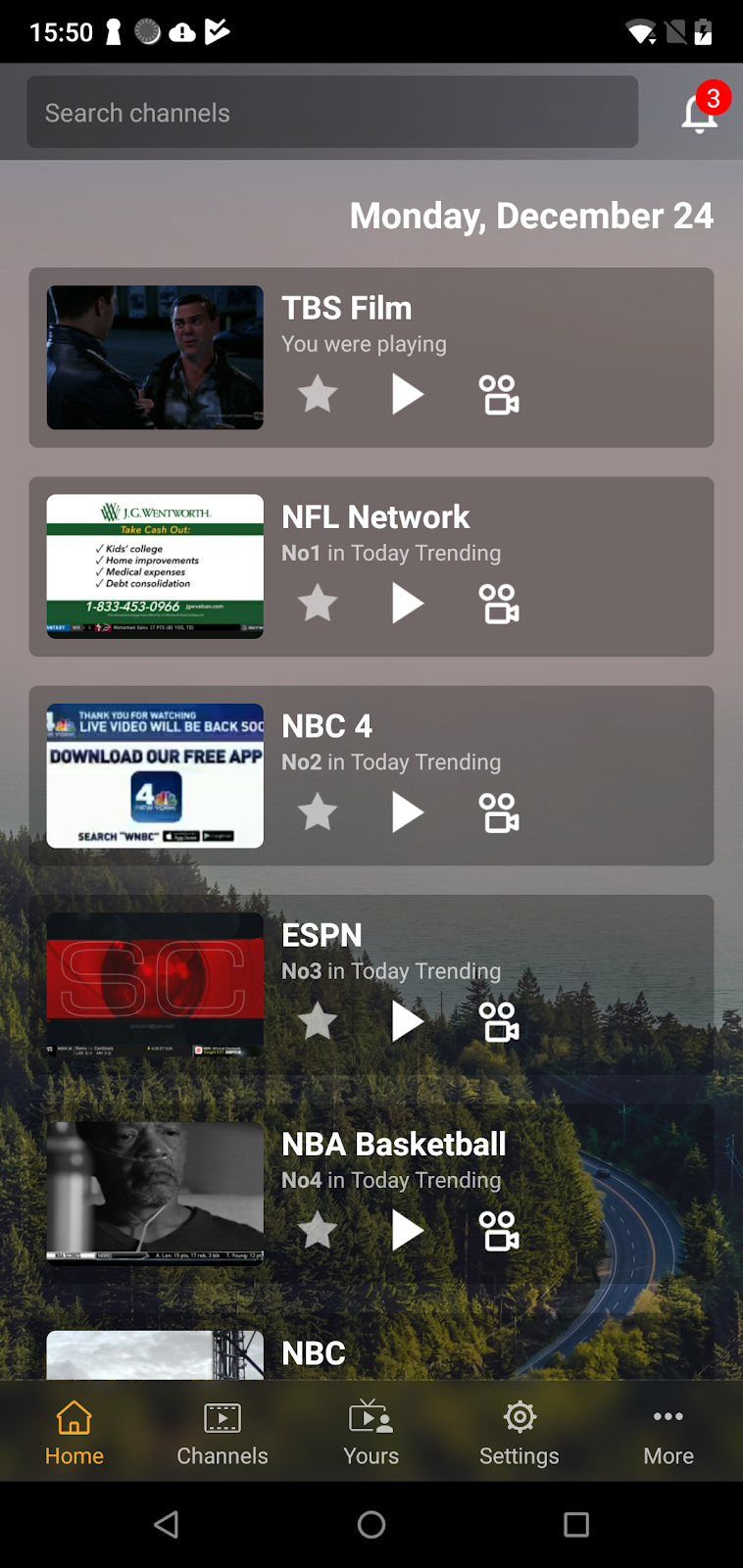The width and height of the screenshot is (743, 1568).
Task: Play the NBA Basketball channel
Action: click(x=407, y=1230)
